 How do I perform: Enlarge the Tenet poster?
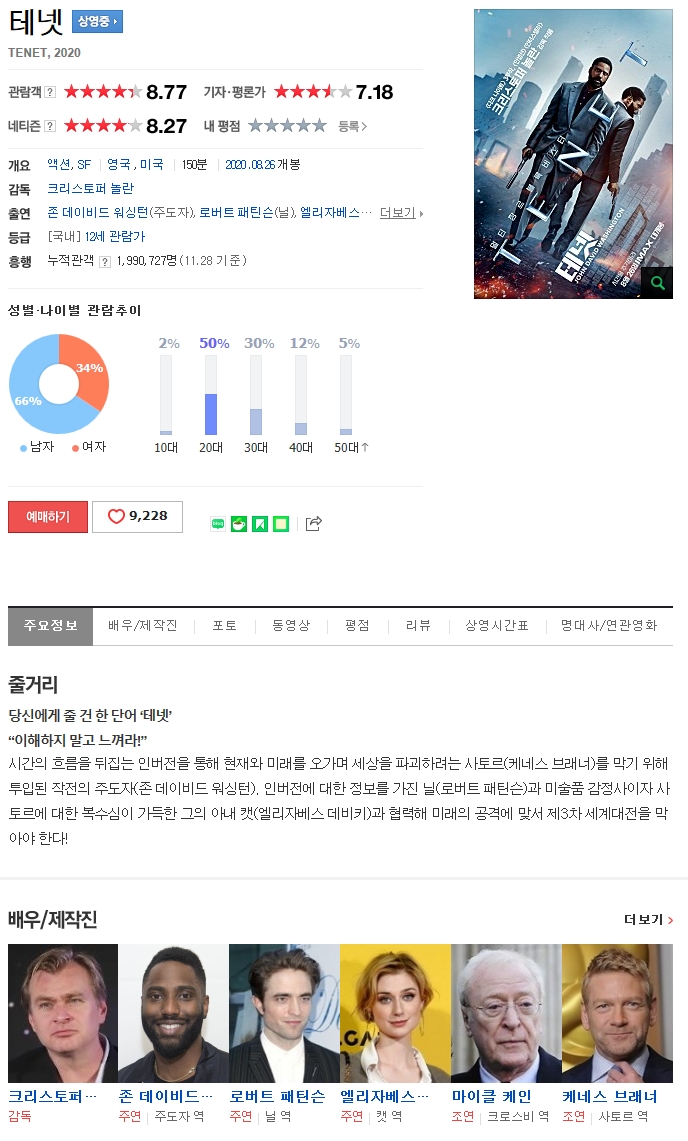click(x=656, y=283)
